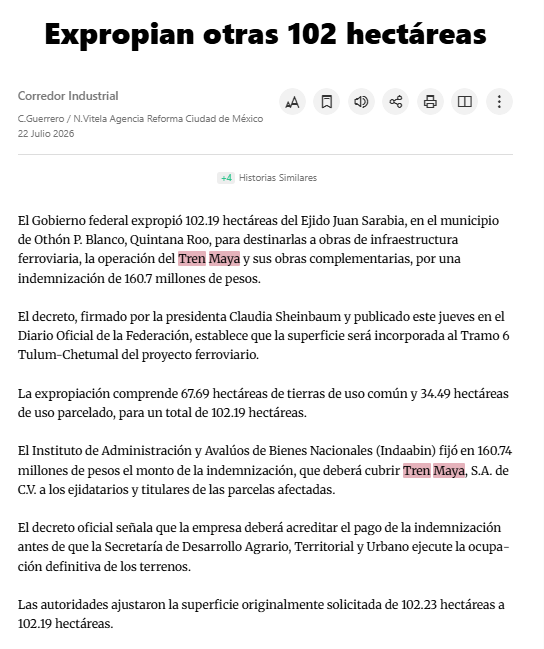Share this article
The width and height of the screenshot is (544, 649).
coord(396,101)
